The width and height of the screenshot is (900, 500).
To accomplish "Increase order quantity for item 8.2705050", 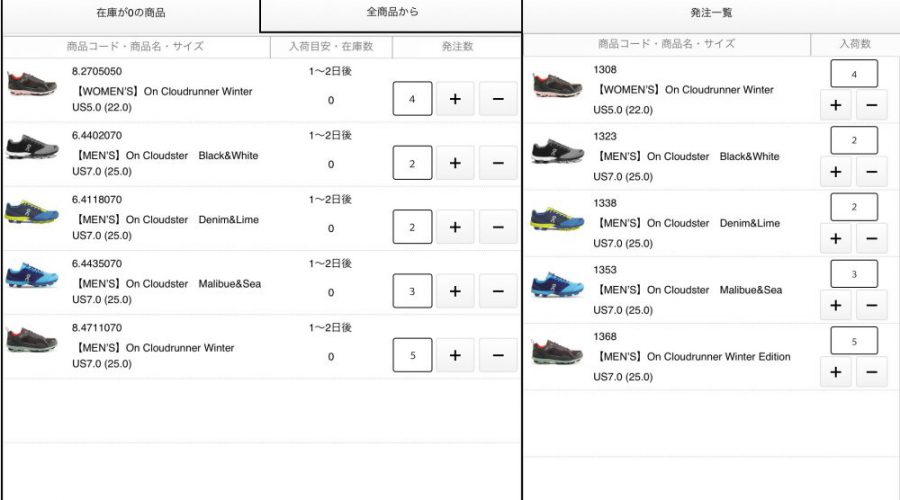I will click(455, 99).
